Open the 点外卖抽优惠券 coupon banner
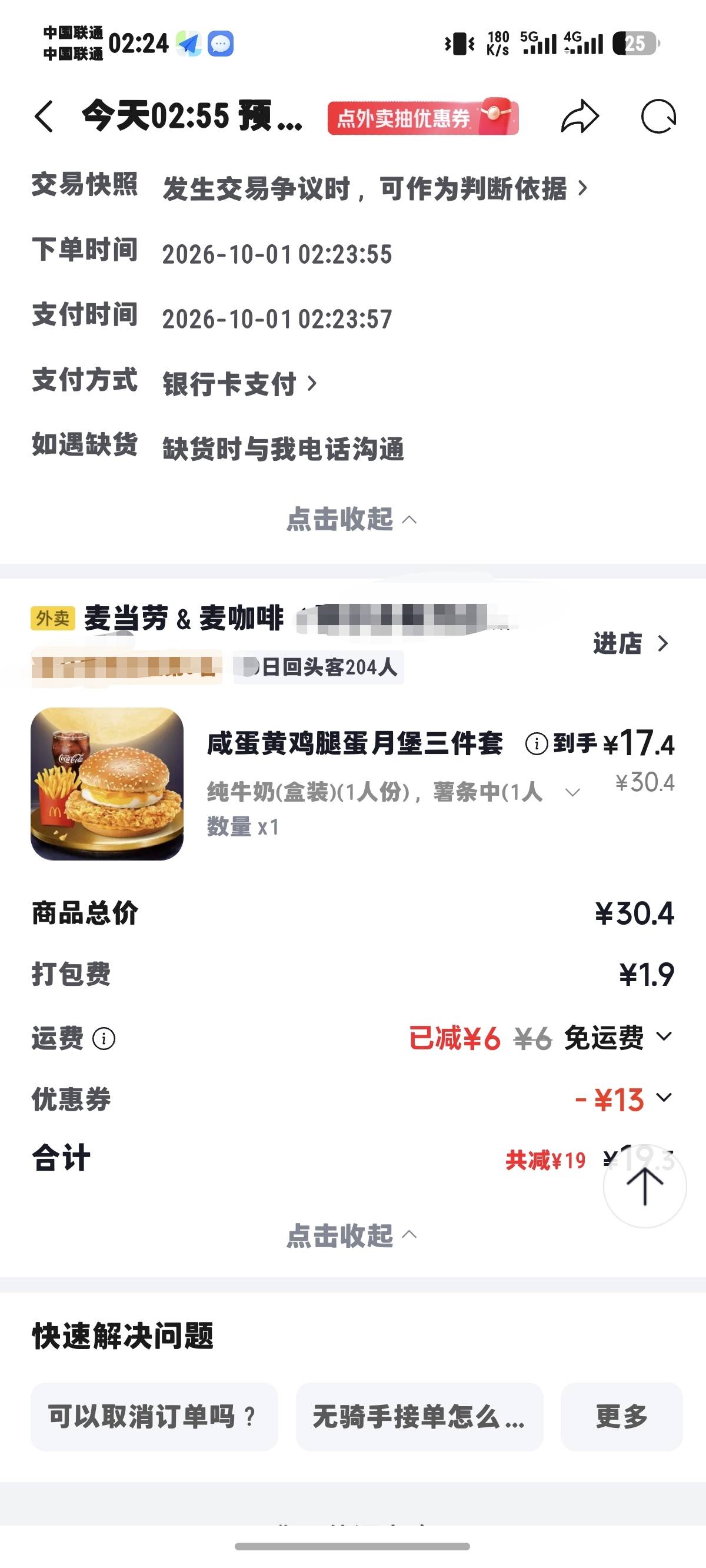 tap(423, 117)
